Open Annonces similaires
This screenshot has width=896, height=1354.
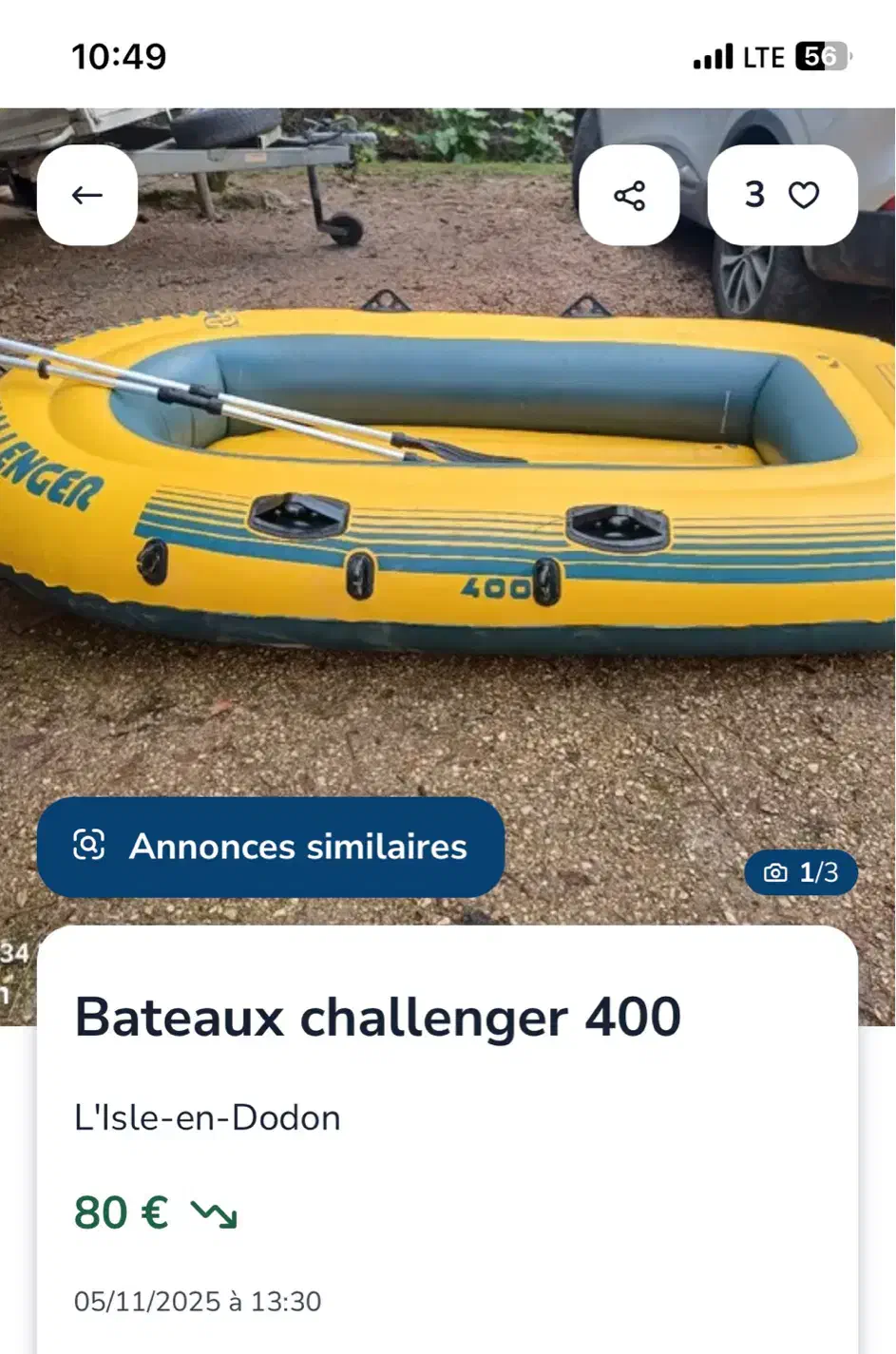(x=271, y=847)
